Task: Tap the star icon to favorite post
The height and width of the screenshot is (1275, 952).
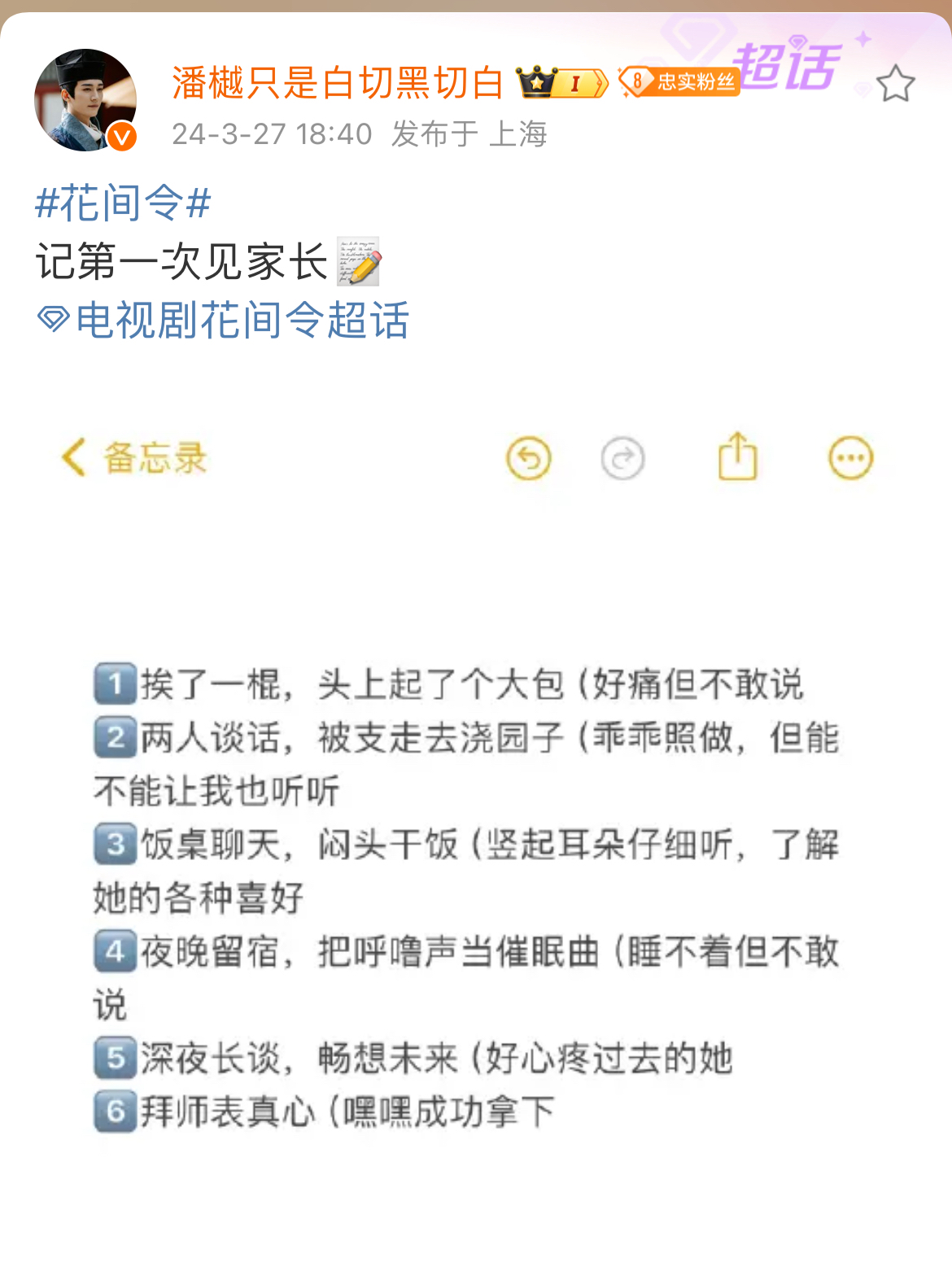Action: (x=895, y=84)
